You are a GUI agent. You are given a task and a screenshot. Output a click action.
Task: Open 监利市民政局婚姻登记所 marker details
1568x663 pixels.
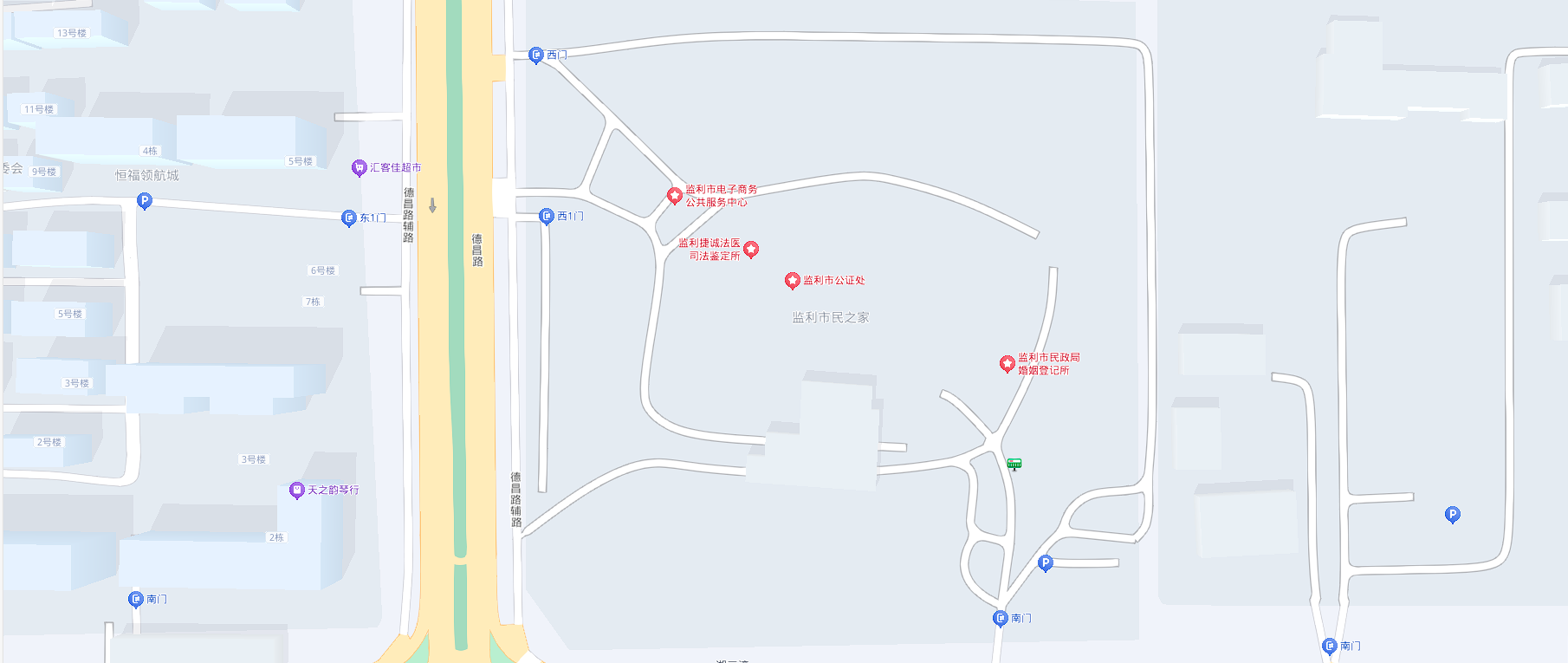pos(1007,363)
